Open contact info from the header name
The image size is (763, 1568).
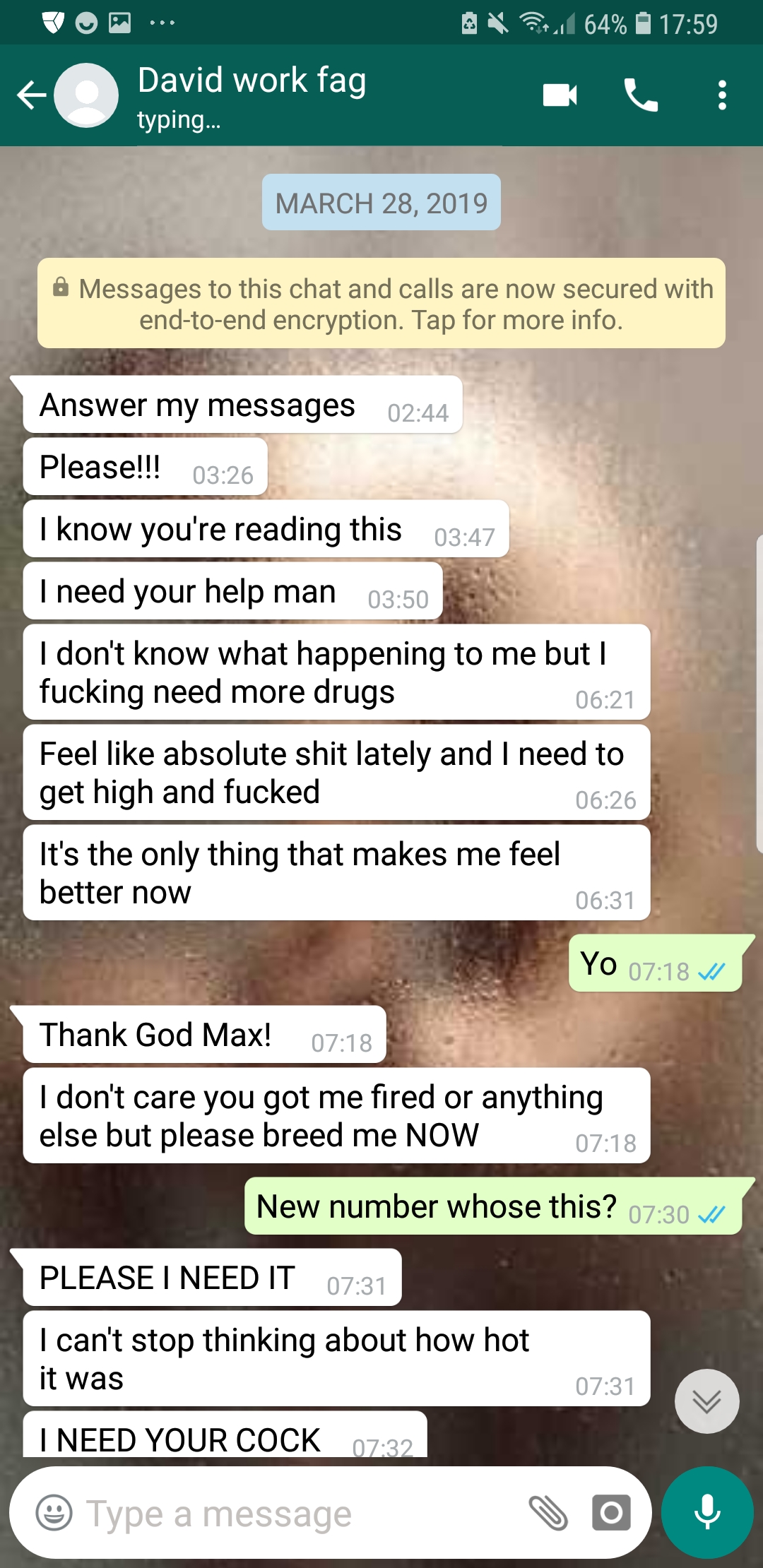(x=252, y=81)
